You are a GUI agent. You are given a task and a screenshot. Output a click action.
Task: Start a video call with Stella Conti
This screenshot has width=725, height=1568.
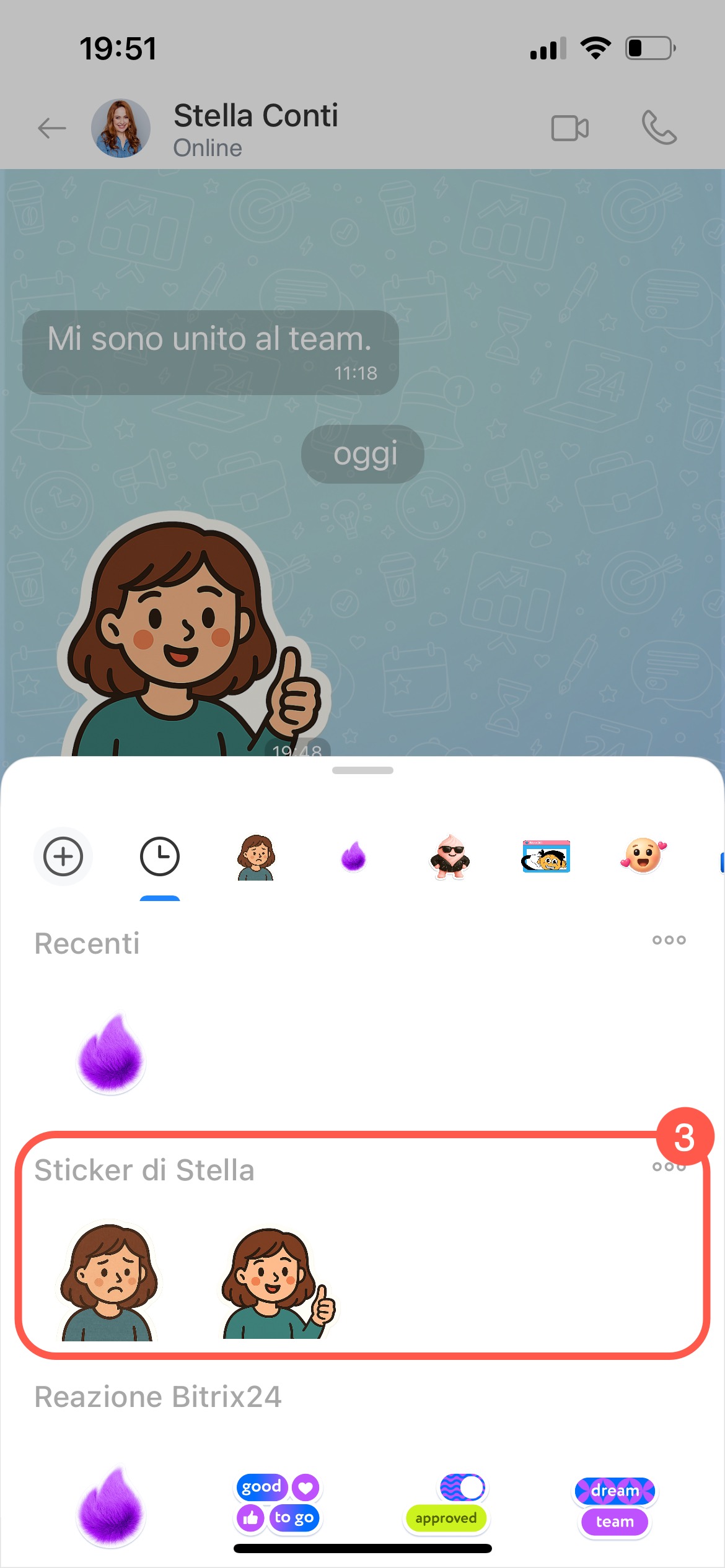(x=569, y=129)
